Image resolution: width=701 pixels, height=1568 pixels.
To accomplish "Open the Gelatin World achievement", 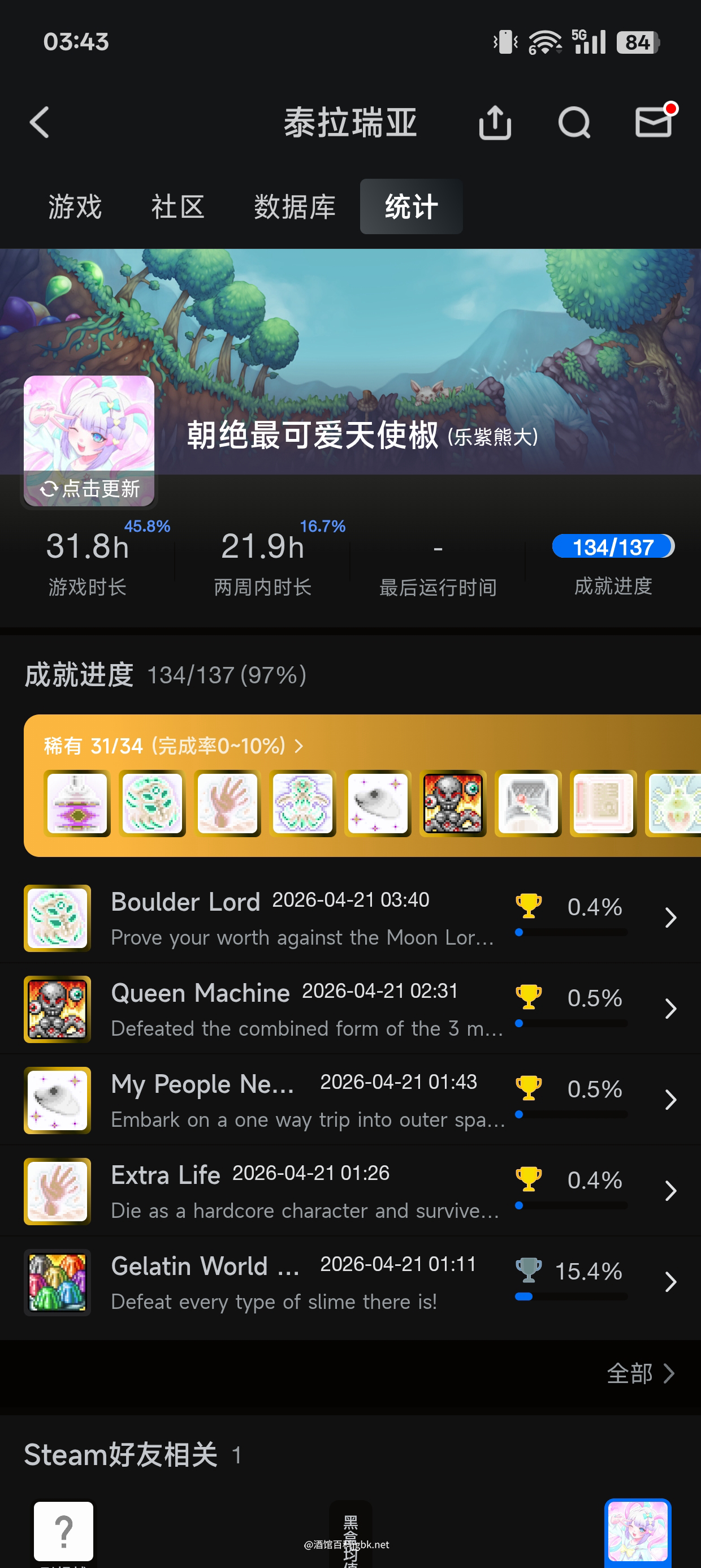I will tap(350, 1282).
